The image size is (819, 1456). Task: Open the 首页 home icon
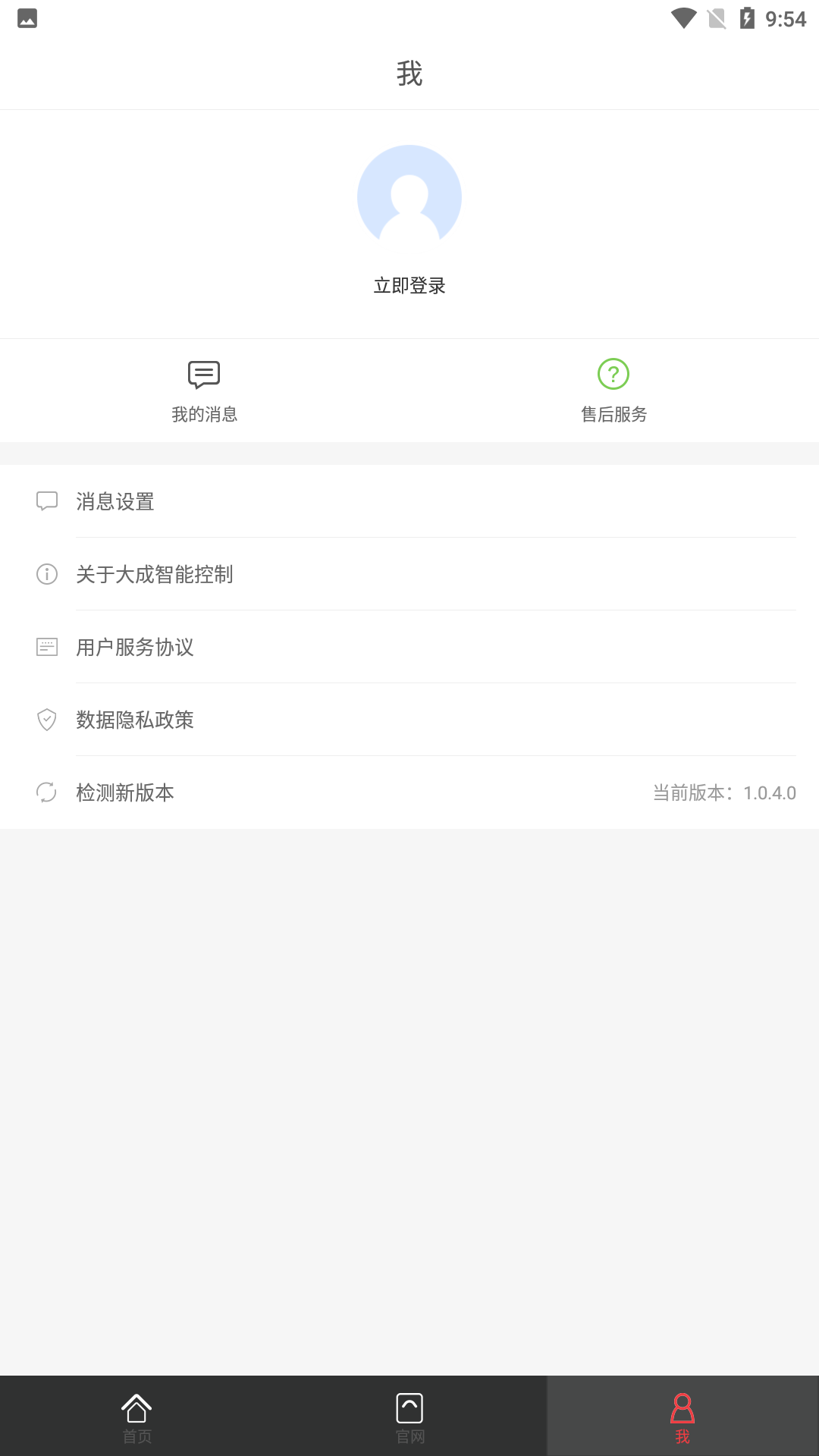(x=137, y=1404)
